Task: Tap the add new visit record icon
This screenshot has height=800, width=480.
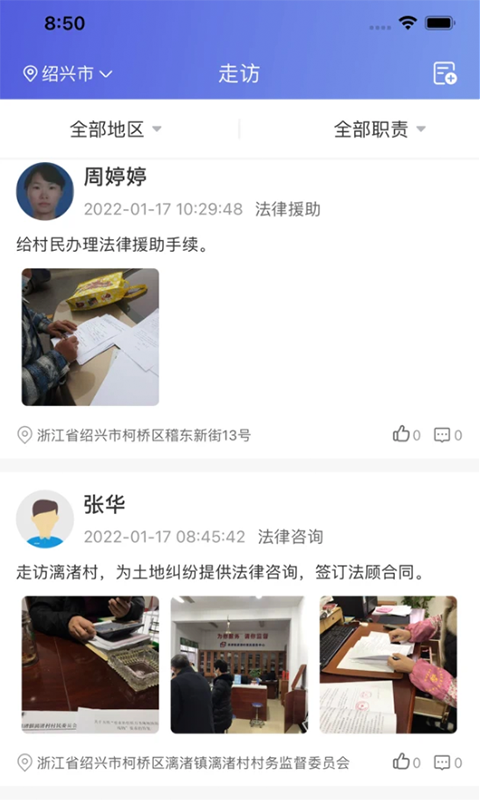Action: click(x=444, y=73)
